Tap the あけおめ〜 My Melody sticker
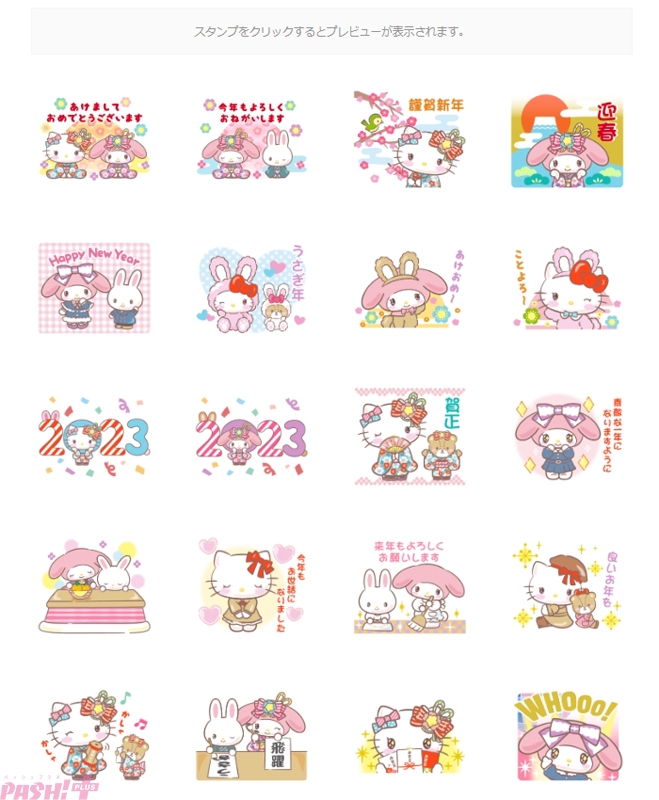This screenshot has height=800, width=659. click(x=409, y=287)
